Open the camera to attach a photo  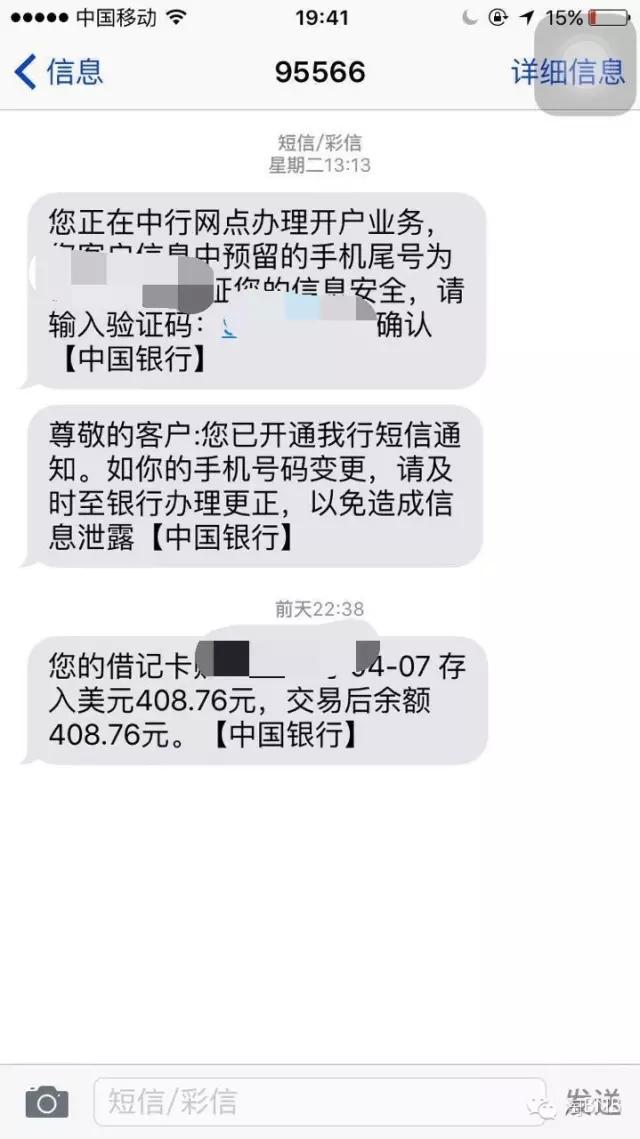click(x=46, y=1101)
